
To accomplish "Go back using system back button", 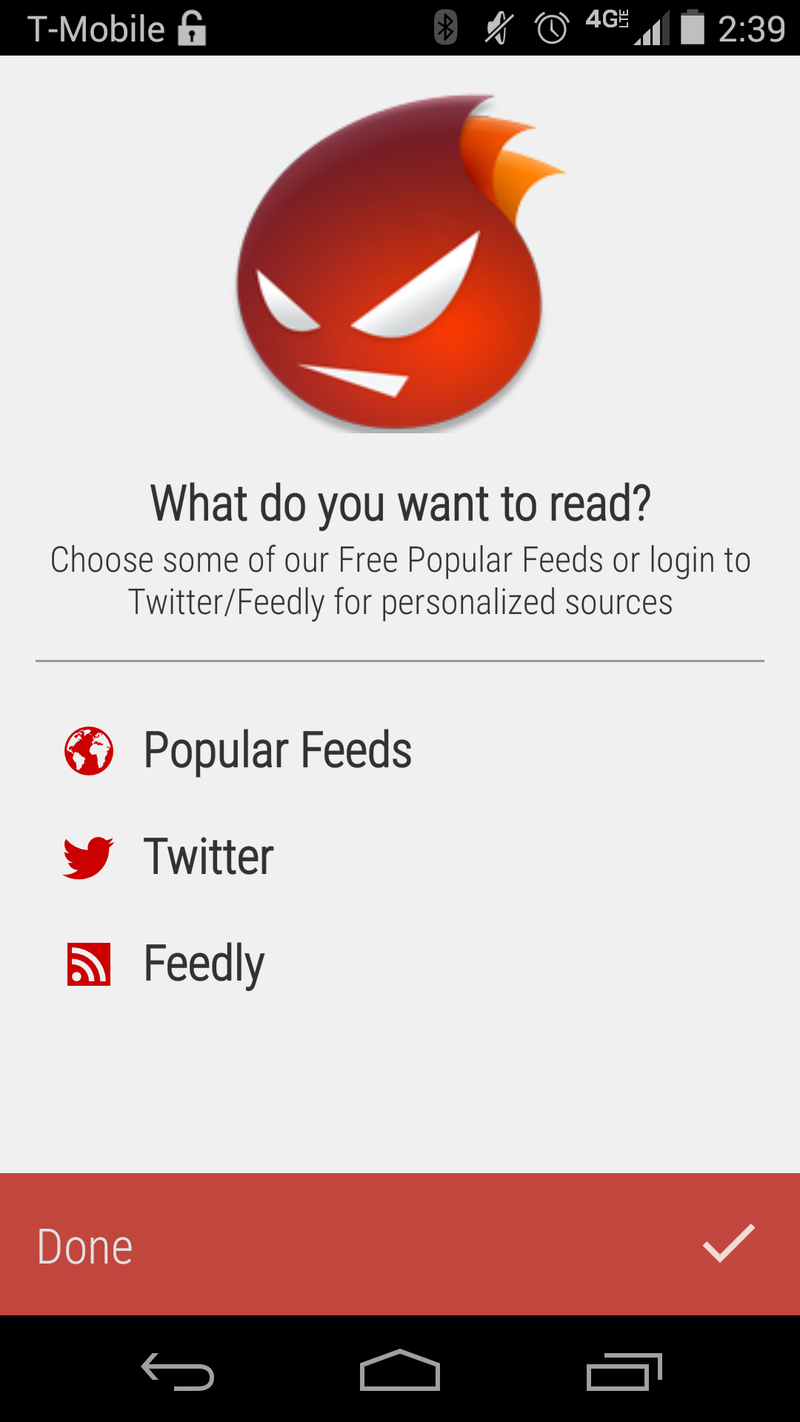I will [x=178, y=1371].
